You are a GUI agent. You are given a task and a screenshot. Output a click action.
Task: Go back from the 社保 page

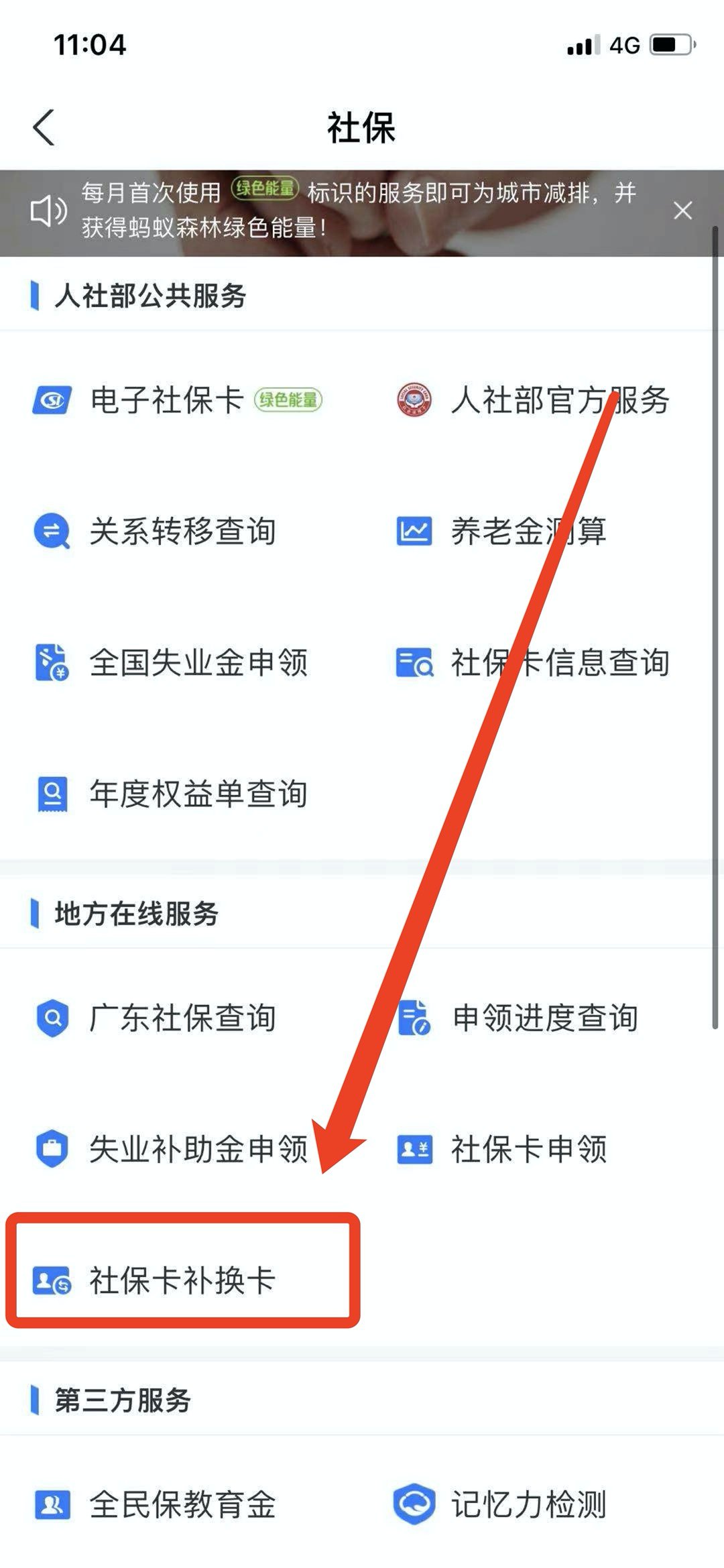pyautogui.click(x=44, y=127)
